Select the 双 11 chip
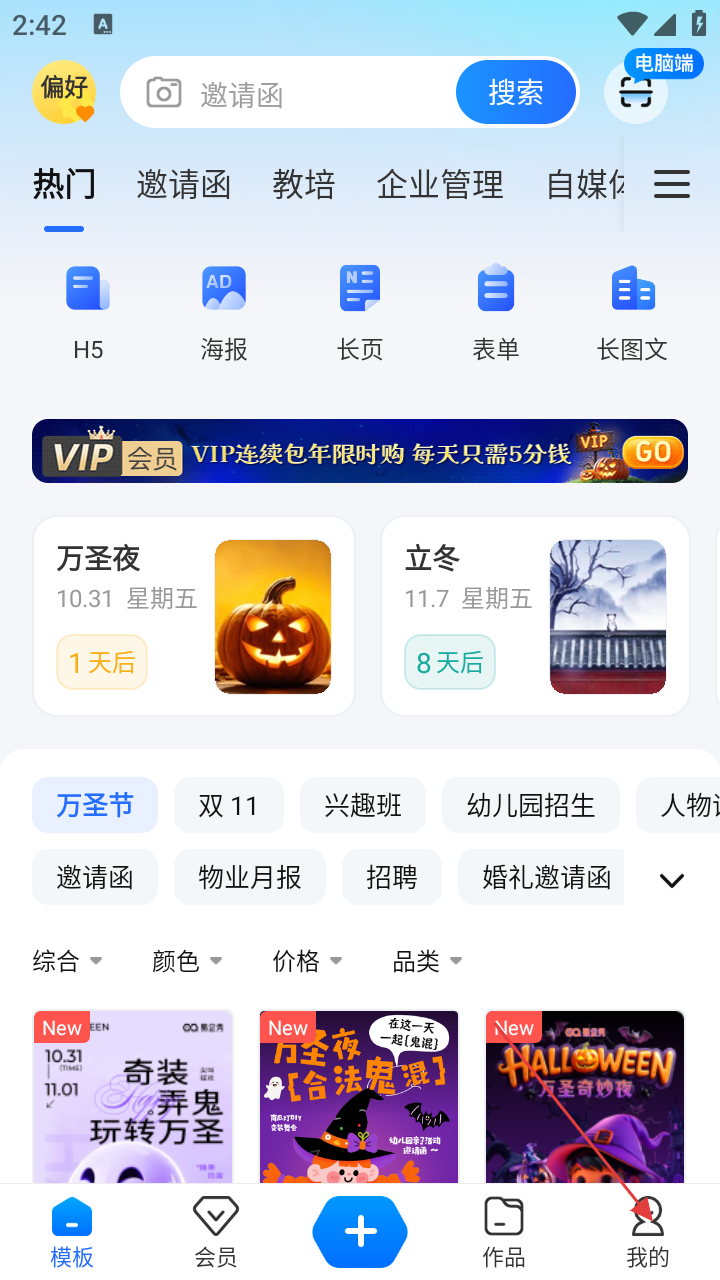720x1280 pixels. click(228, 805)
